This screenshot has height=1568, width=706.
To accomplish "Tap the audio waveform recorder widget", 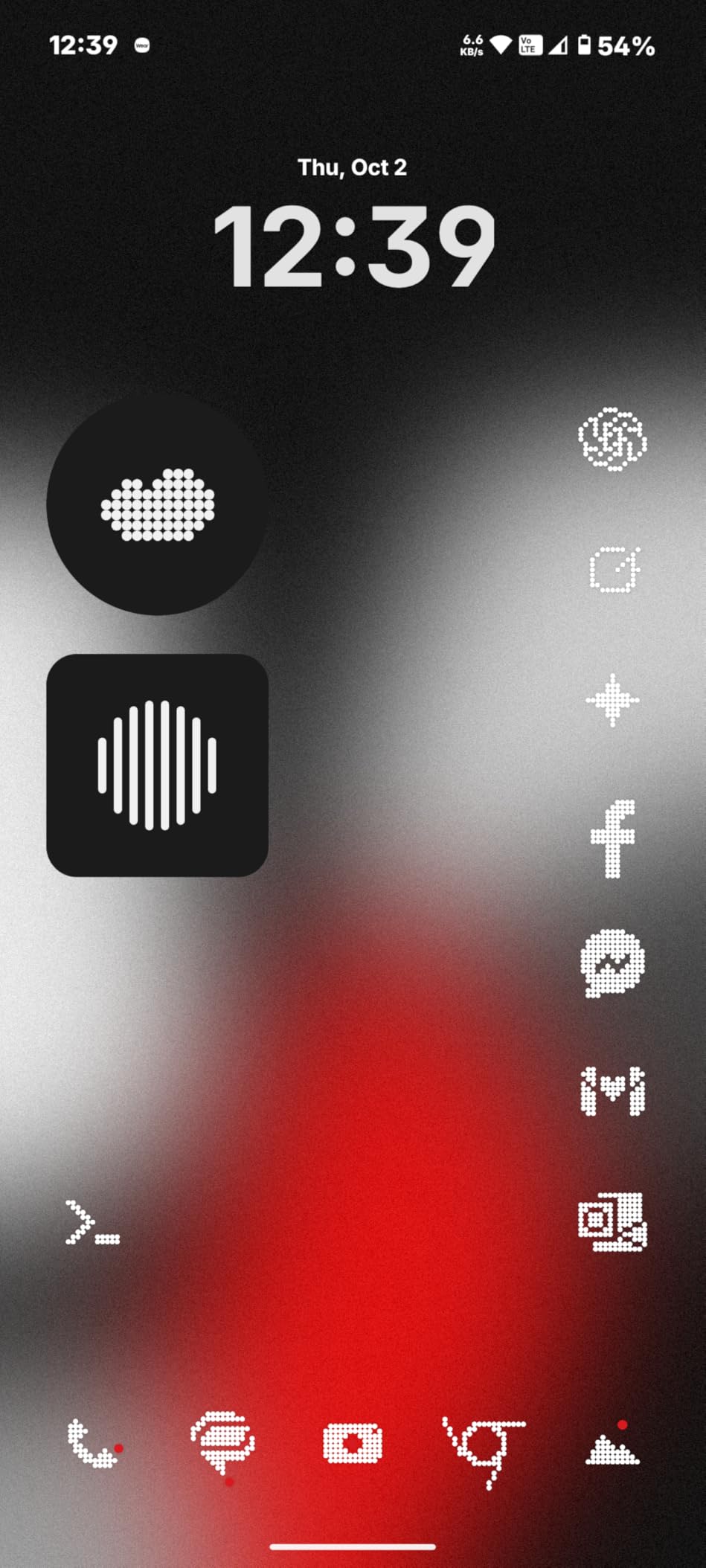I will pyautogui.click(x=157, y=765).
